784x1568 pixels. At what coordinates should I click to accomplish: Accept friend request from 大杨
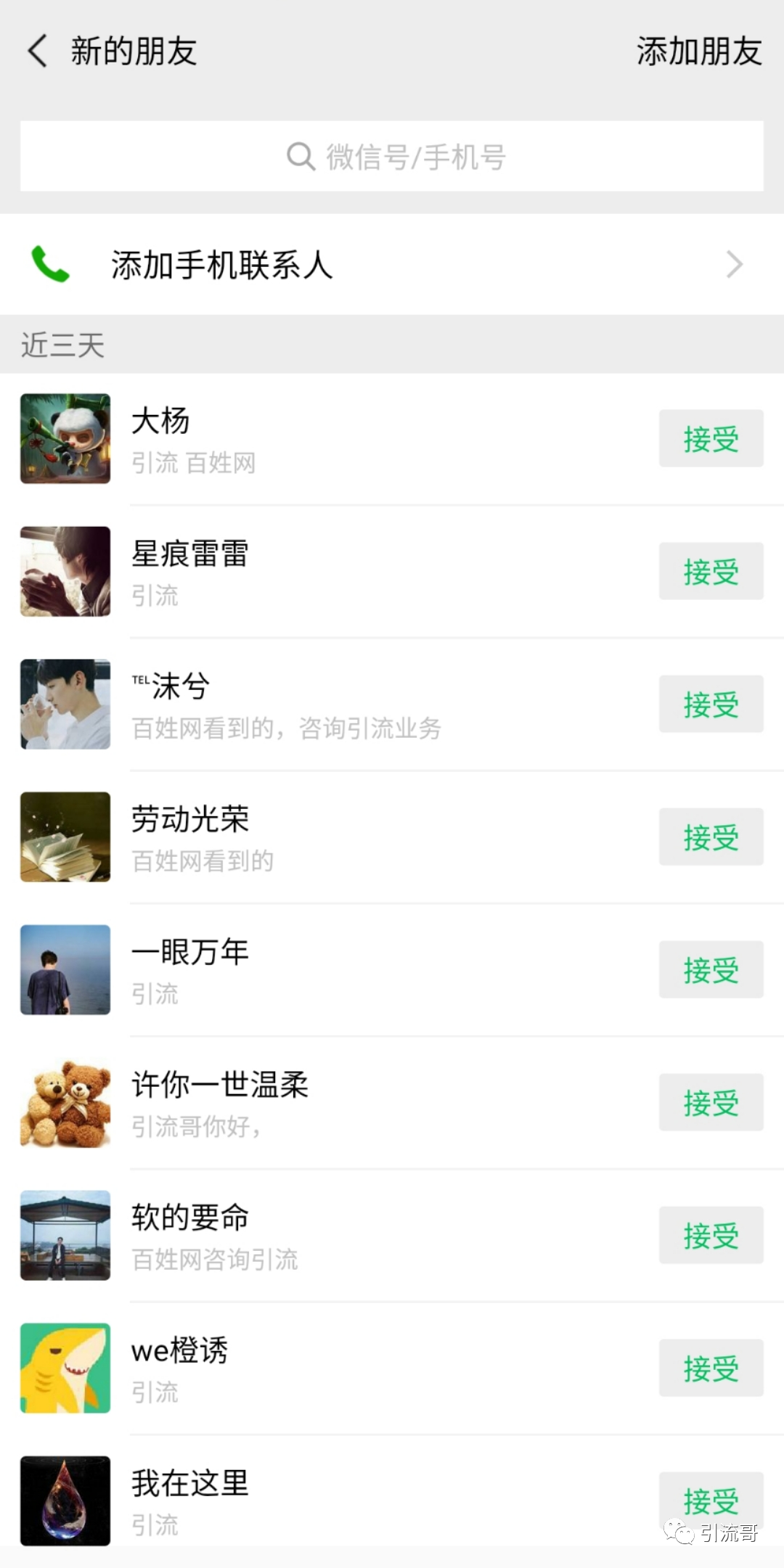click(x=711, y=439)
